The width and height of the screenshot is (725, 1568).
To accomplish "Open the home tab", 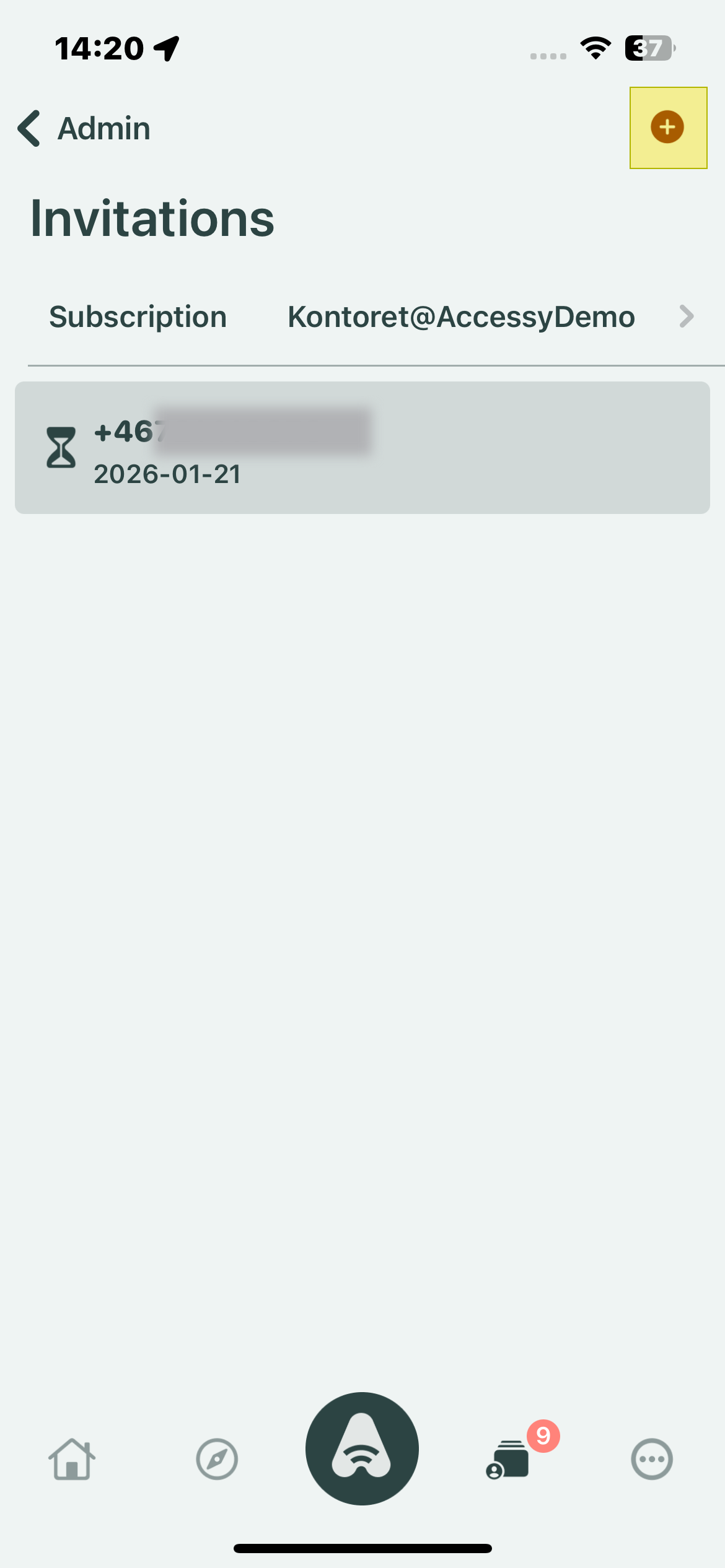I will [x=72, y=1459].
